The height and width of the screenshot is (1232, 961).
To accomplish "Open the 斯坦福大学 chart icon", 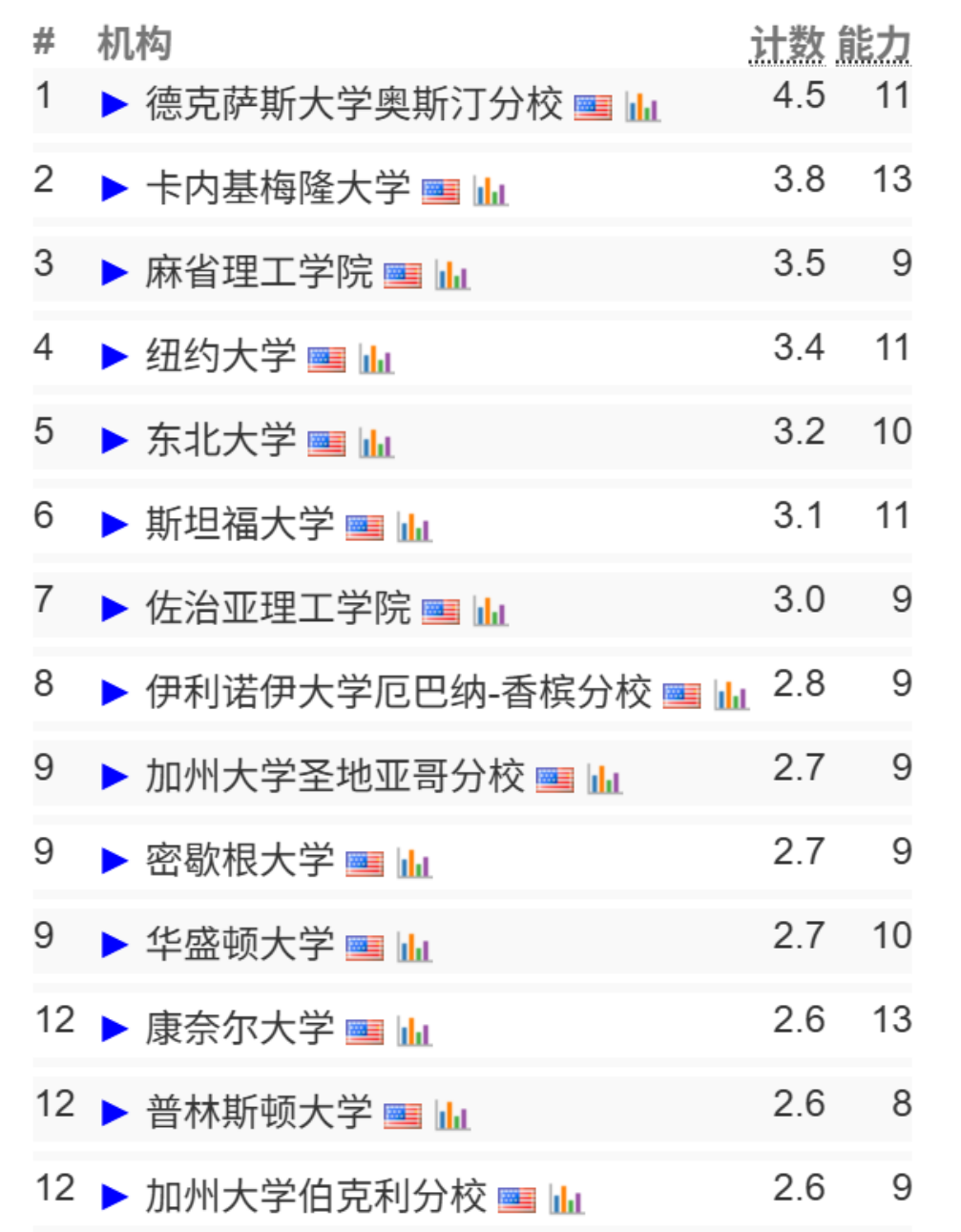I will point(414,526).
